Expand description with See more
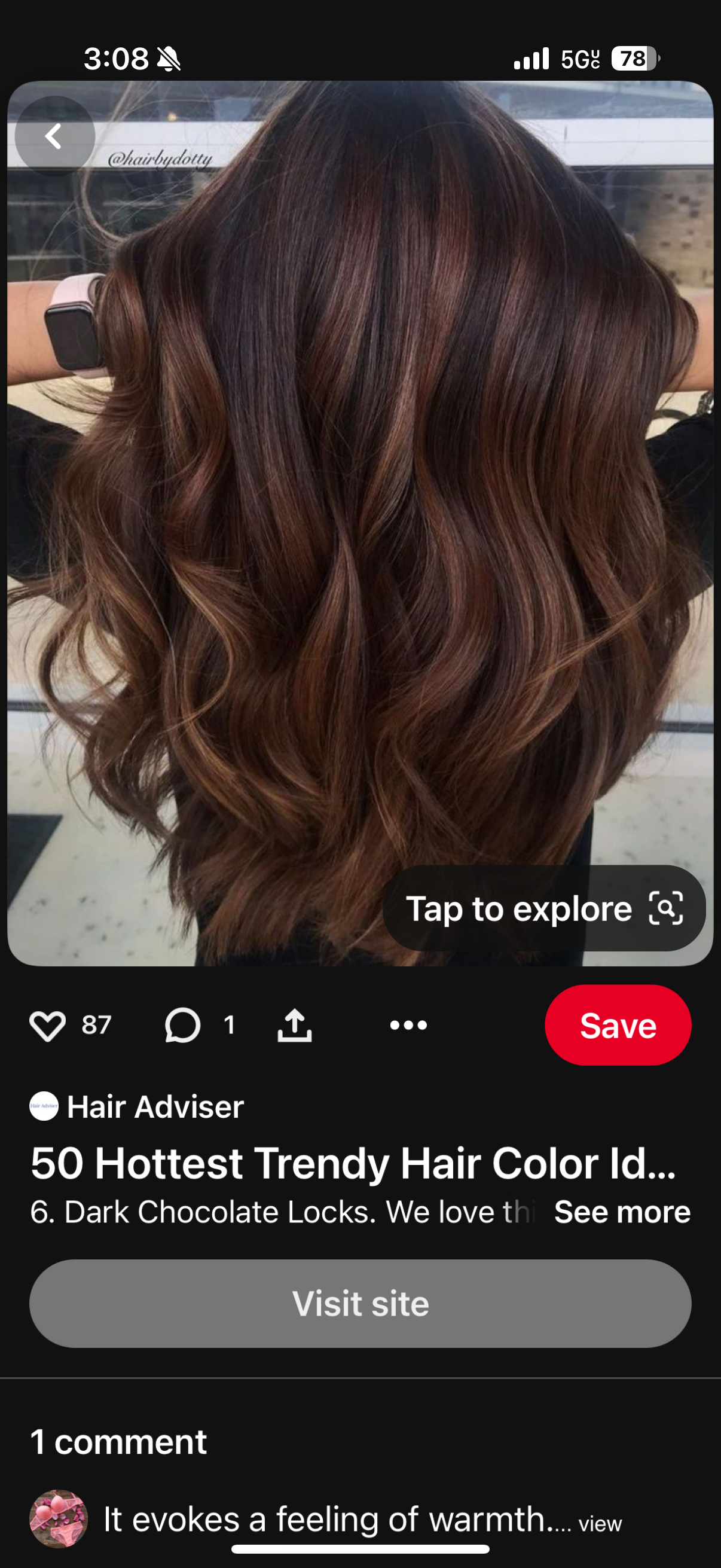This screenshot has width=721, height=1568. click(622, 1212)
